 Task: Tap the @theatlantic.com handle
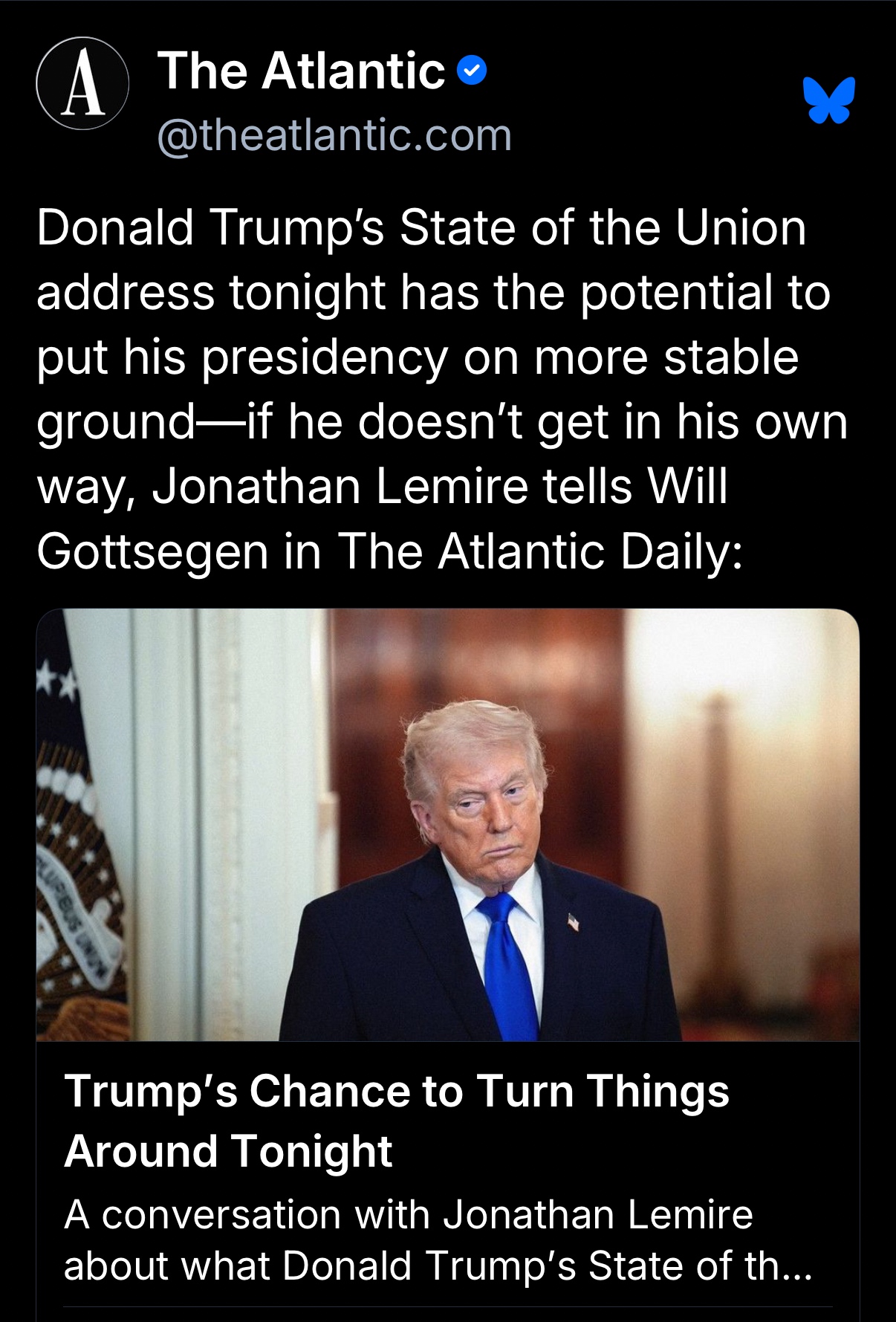[x=334, y=136]
